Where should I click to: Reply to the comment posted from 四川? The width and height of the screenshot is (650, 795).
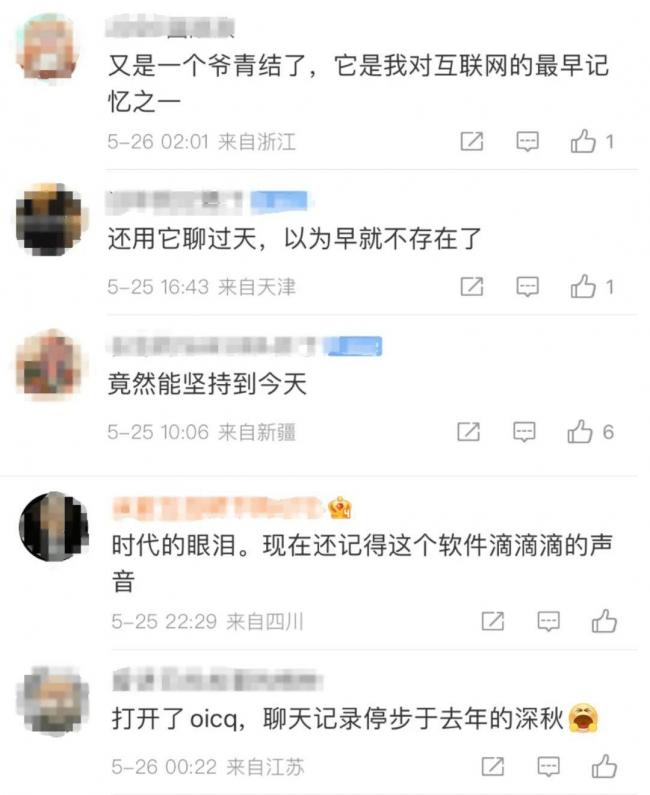tap(548, 621)
